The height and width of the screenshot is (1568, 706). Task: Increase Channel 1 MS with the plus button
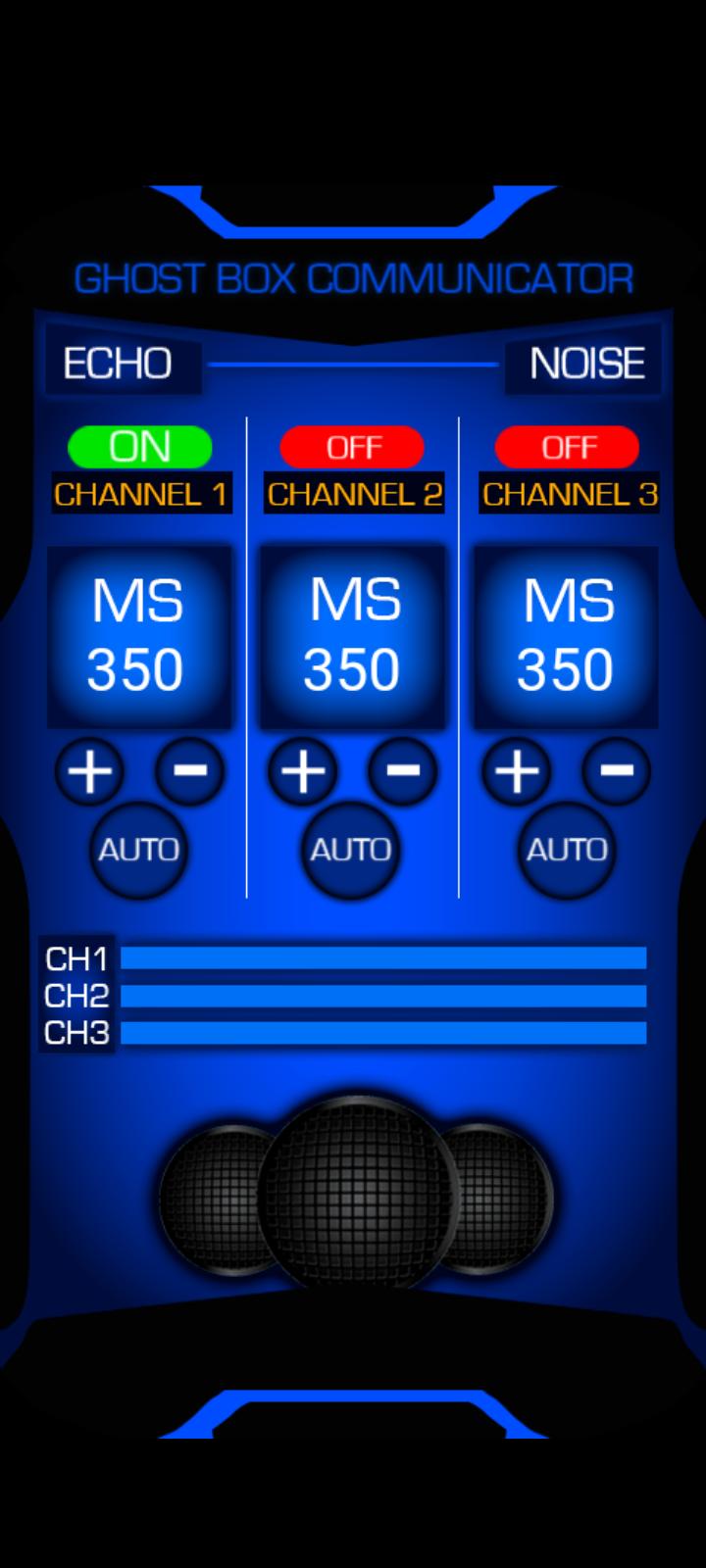coord(89,771)
